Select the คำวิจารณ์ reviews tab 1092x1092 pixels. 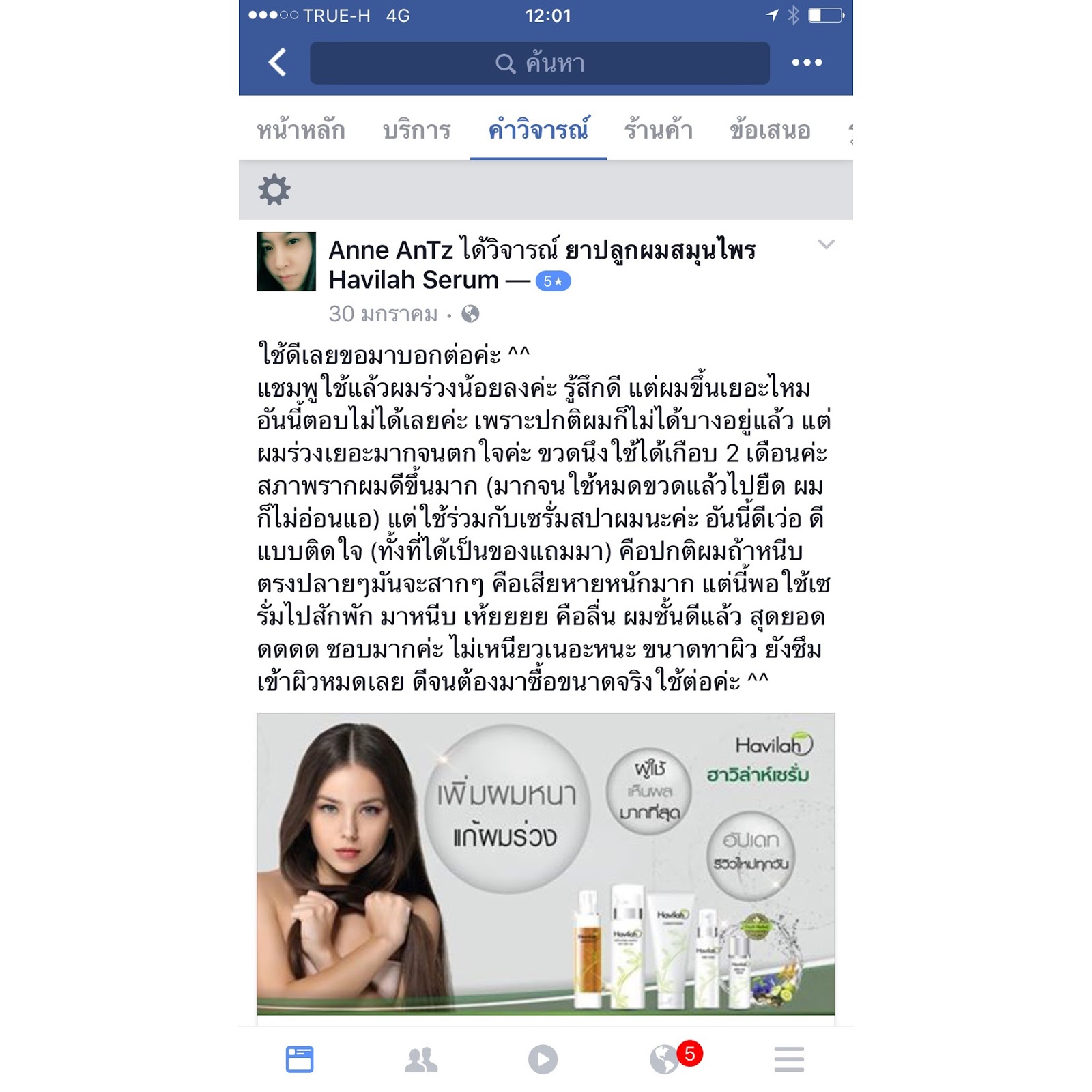tap(538, 130)
